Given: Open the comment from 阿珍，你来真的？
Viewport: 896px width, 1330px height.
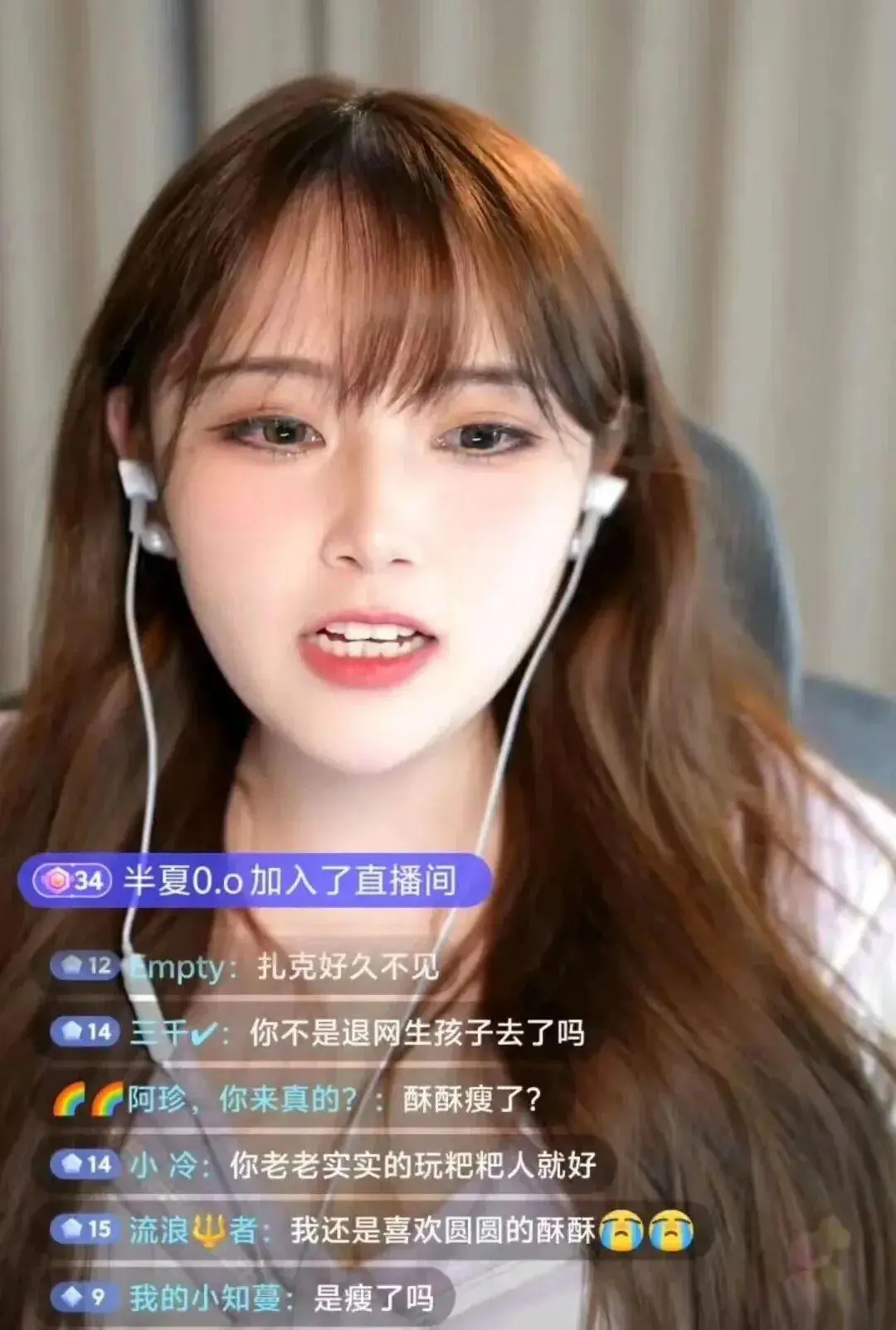Looking at the screenshot, I should pyautogui.click(x=299, y=1100).
